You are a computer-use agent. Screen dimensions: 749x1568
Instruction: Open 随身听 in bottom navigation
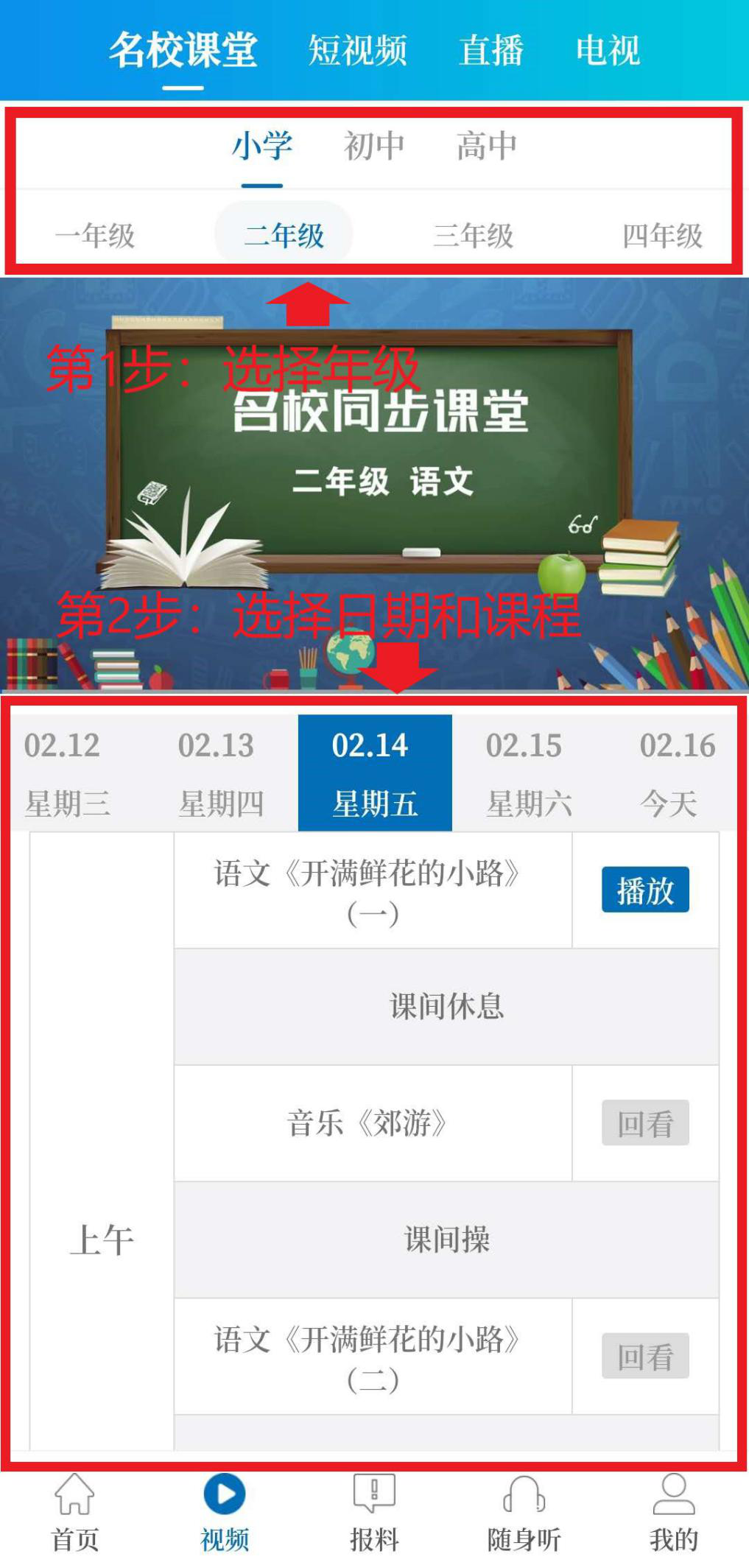click(524, 1513)
